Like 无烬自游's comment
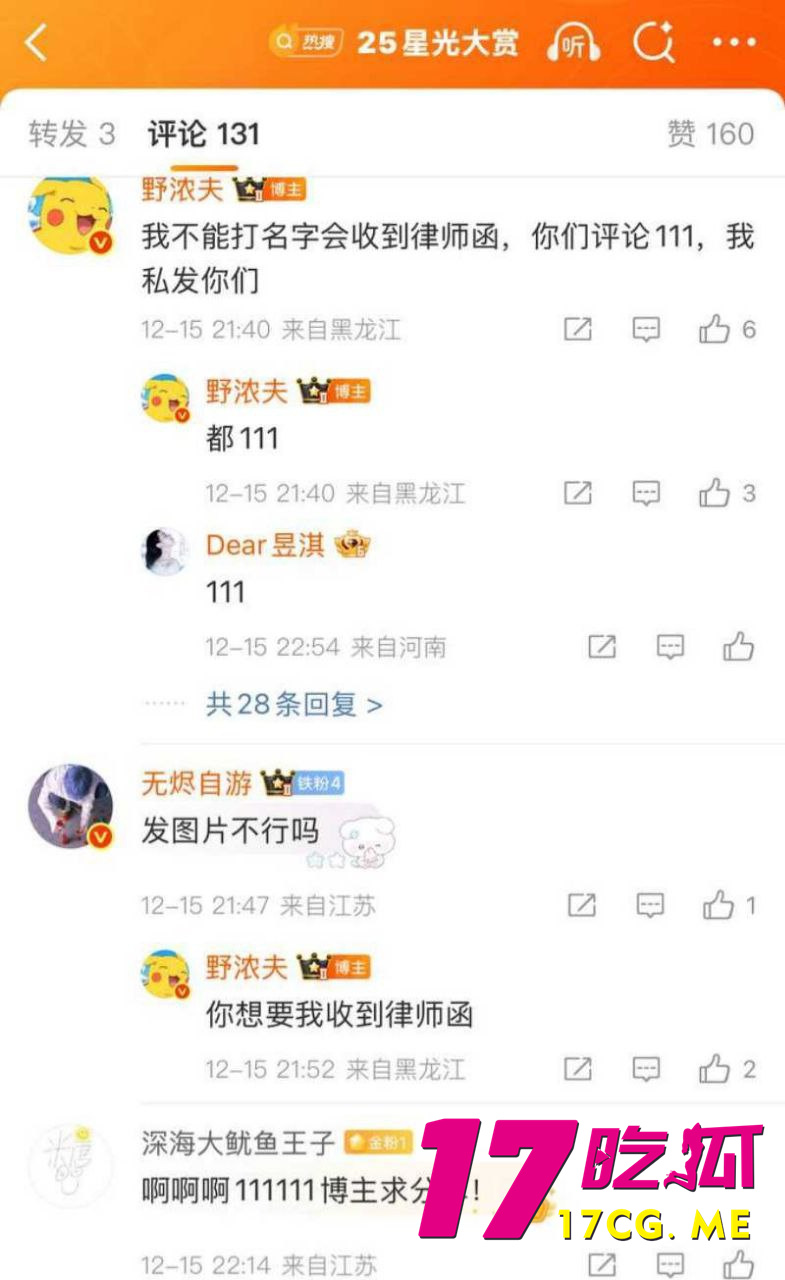The width and height of the screenshot is (785, 1280). pyautogui.click(x=719, y=906)
